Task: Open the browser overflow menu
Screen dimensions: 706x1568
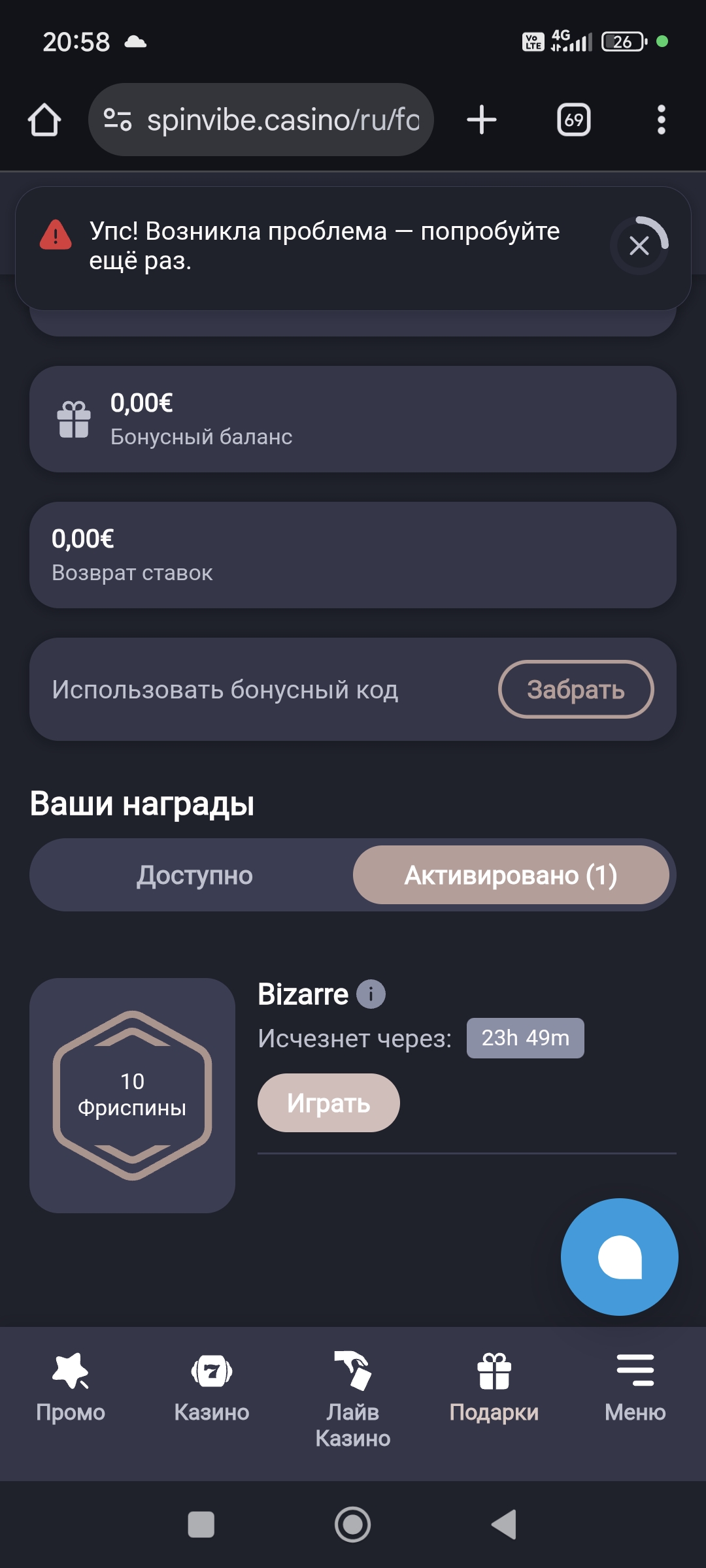Action: [x=661, y=120]
